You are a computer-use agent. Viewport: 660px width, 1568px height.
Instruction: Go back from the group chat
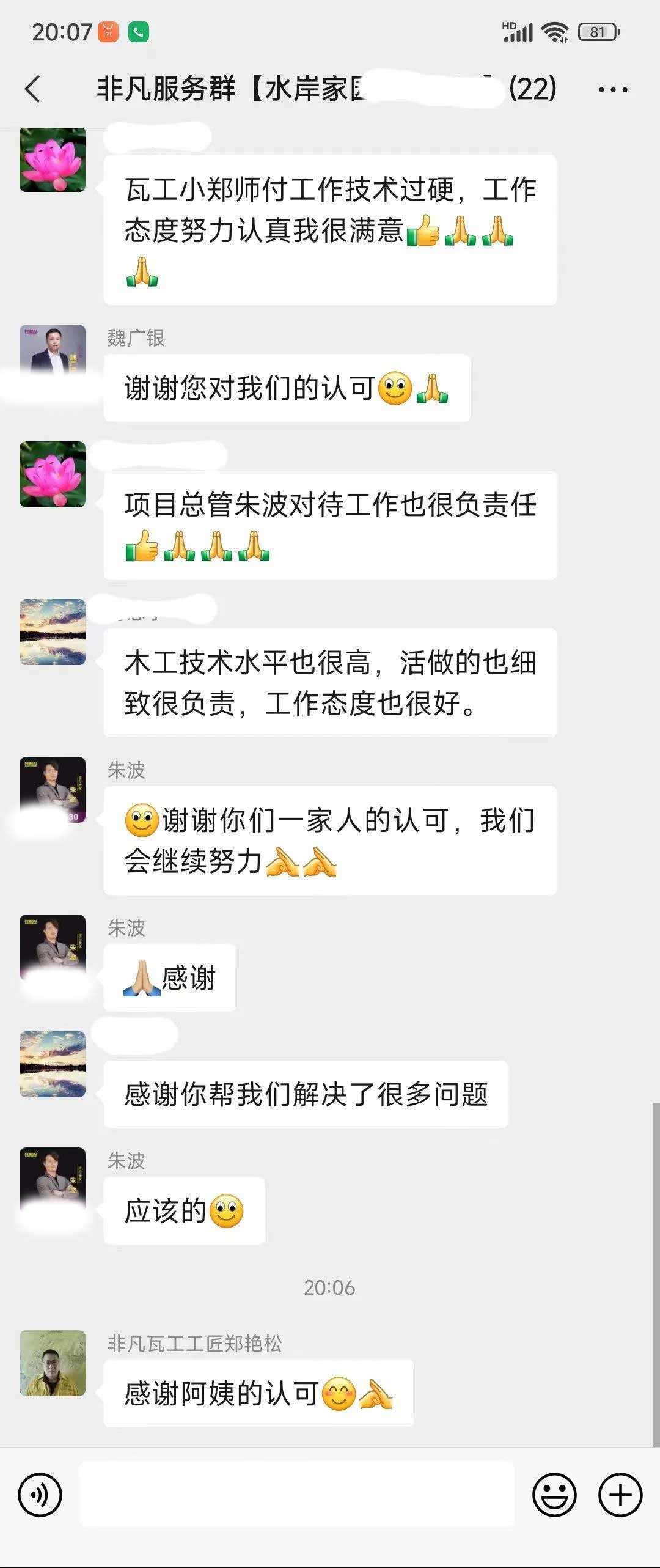pos(34,89)
